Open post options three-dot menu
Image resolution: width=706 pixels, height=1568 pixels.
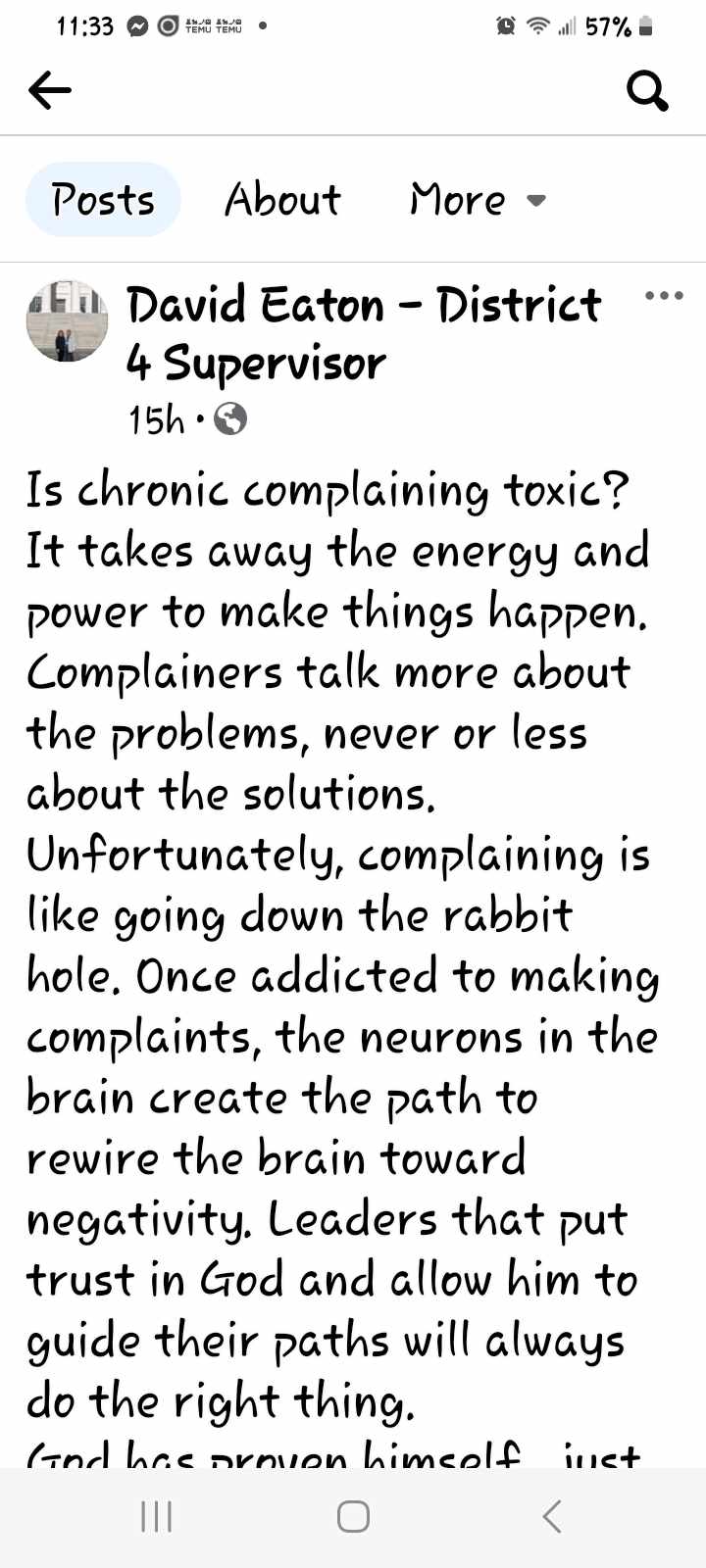(x=664, y=295)
